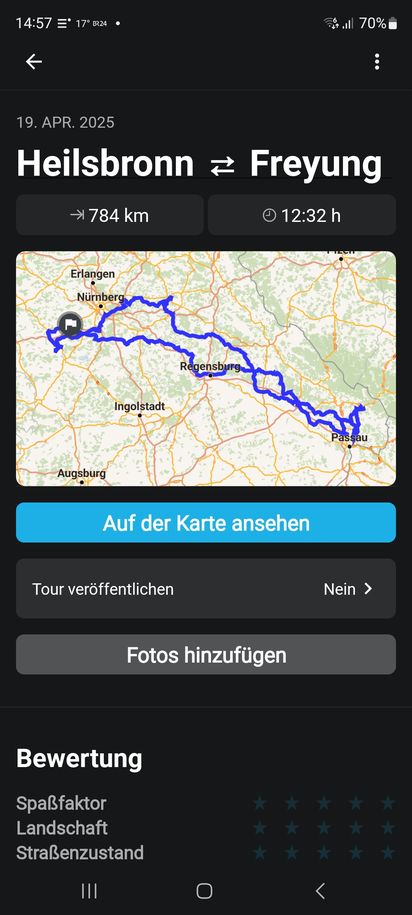Tap the system home button
This screenshot has width=412, height=915.
204,890
